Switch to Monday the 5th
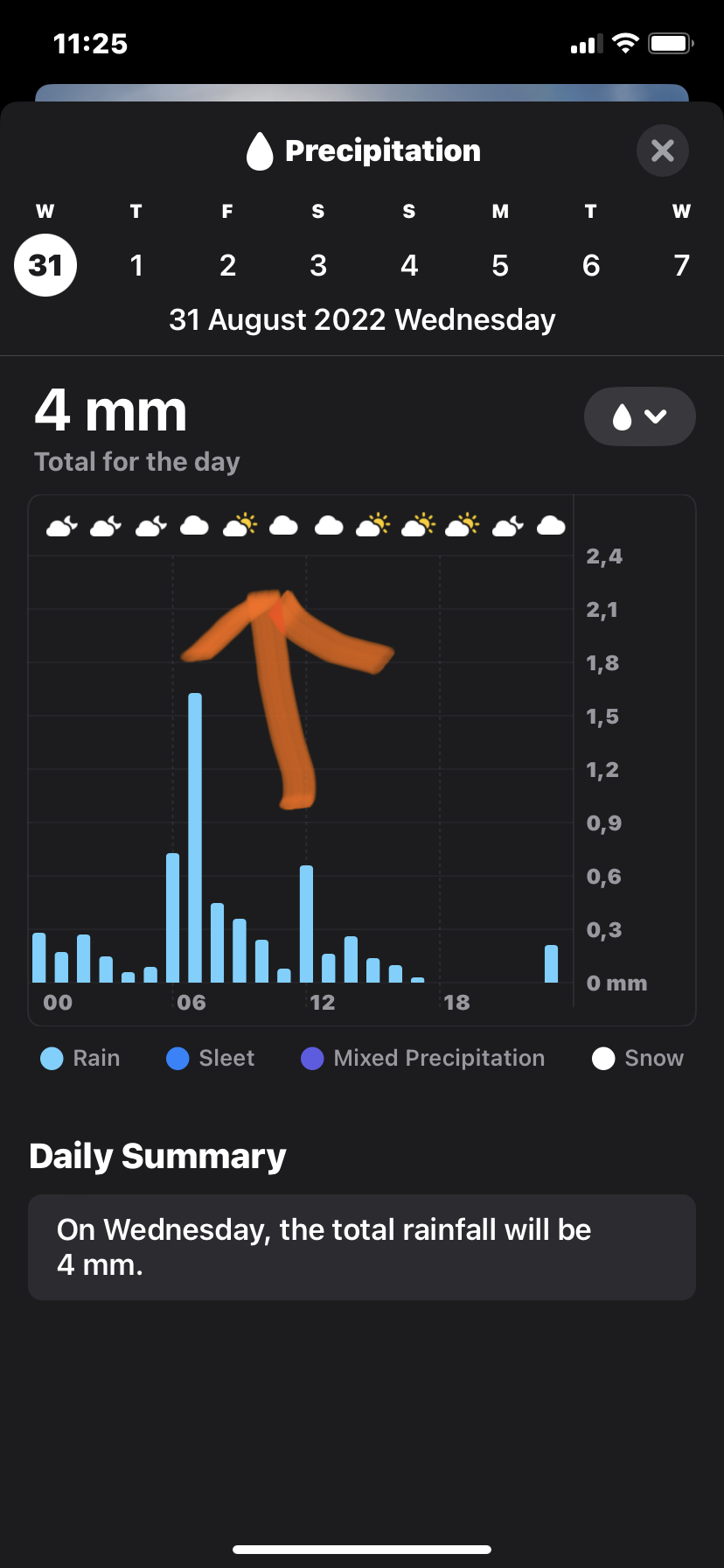This screenshot has height=1568, width=724. 500,265
